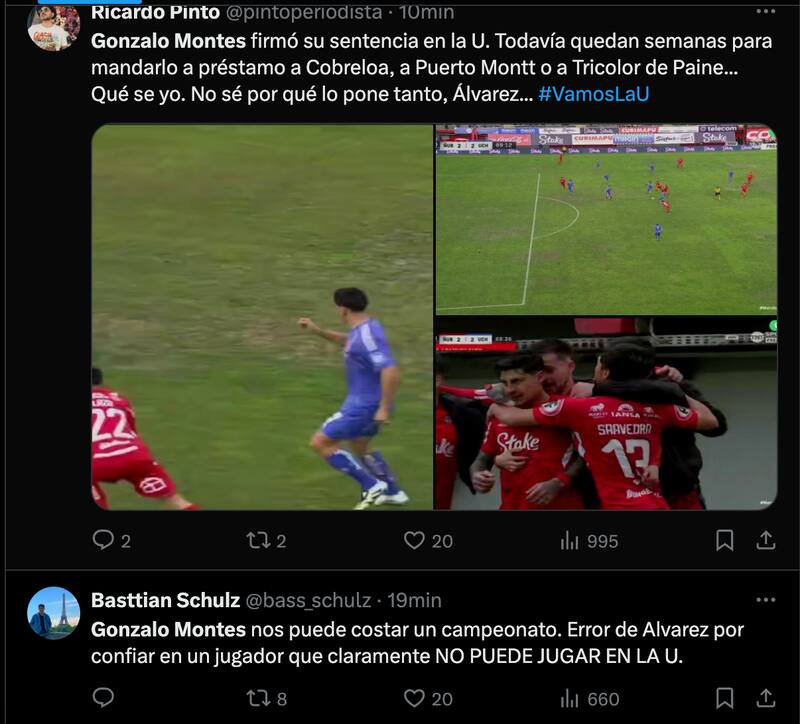This screenshot has width=800, height=724.
Task: Open Basttian Schulz's profile picture
Action: tap(54, 612)
